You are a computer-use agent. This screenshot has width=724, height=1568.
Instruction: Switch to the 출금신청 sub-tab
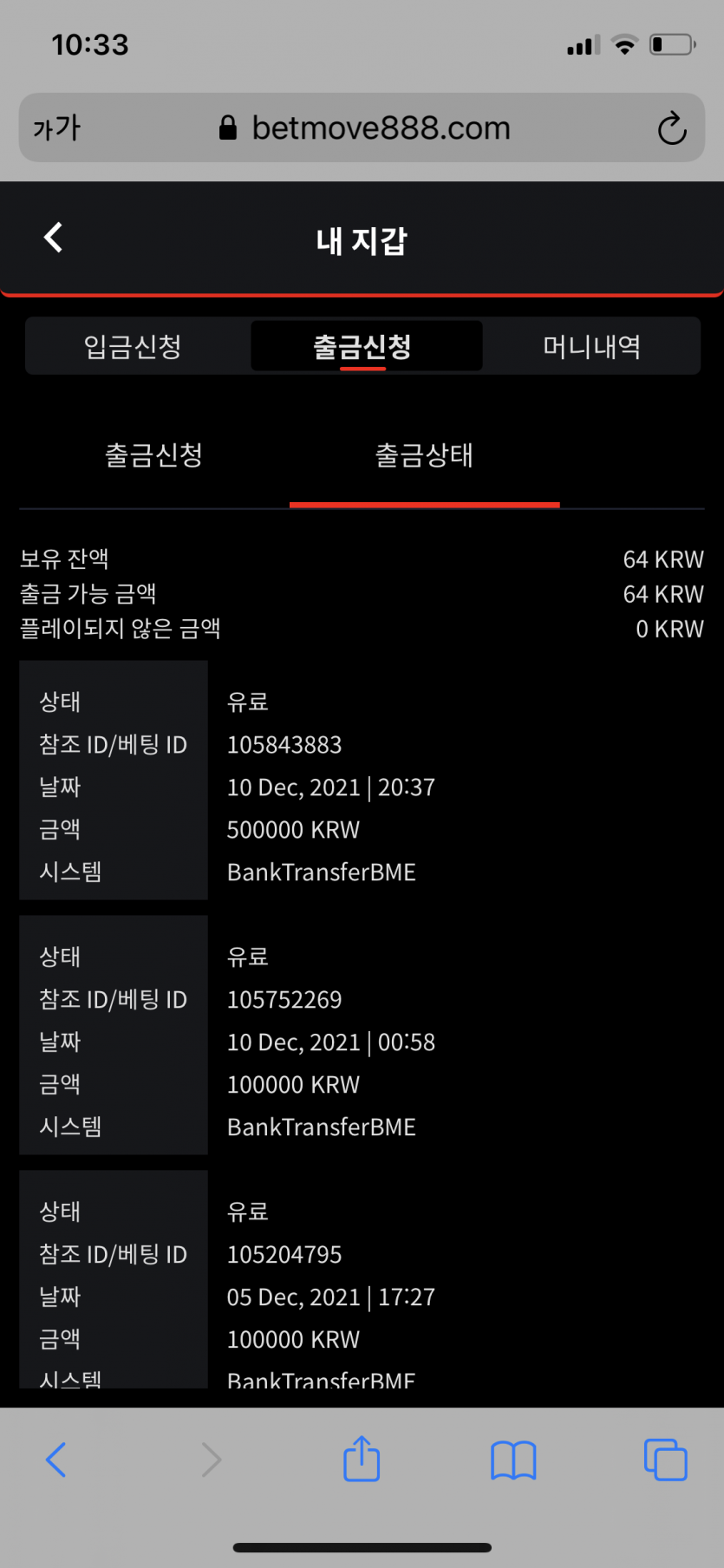click(x=154, y=455)
